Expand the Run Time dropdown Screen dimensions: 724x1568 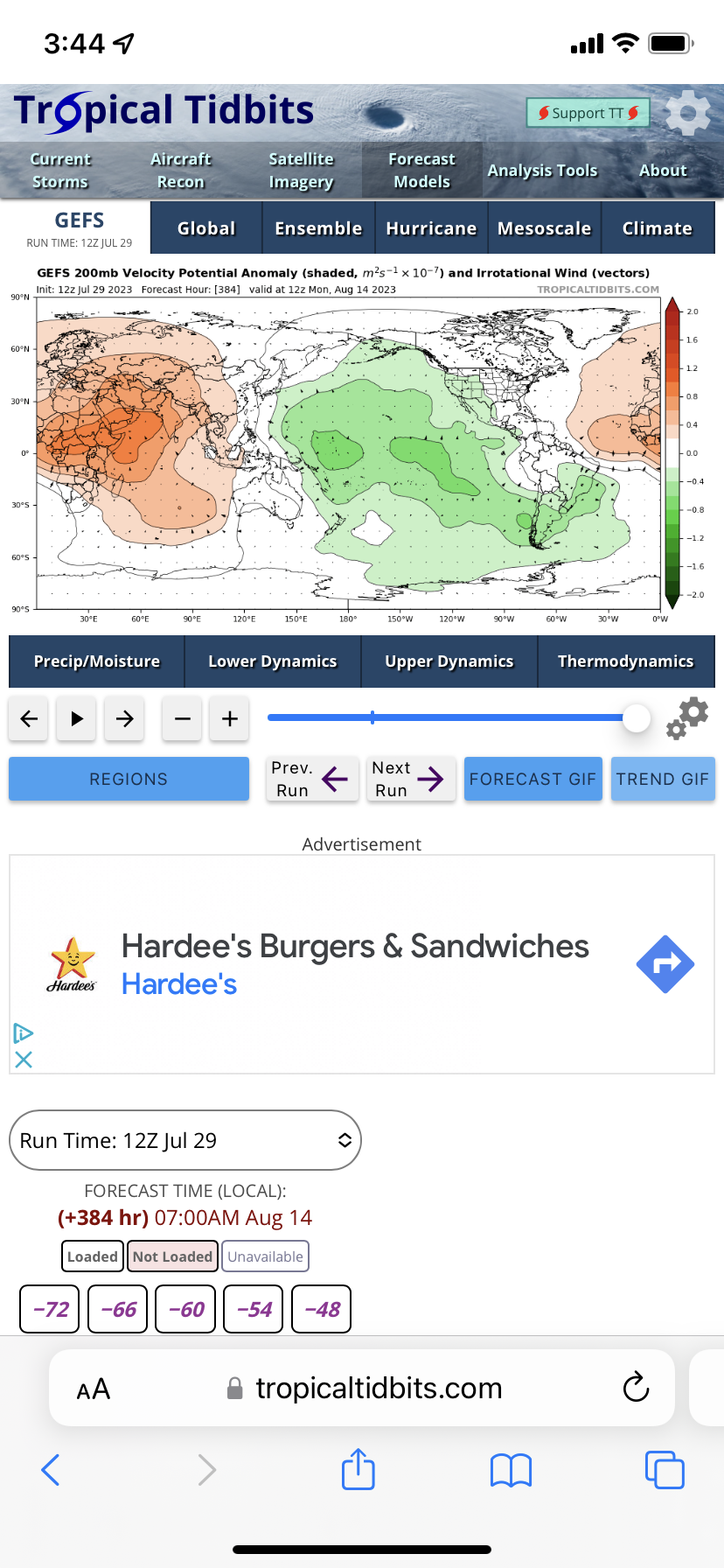coord(185,1140)
